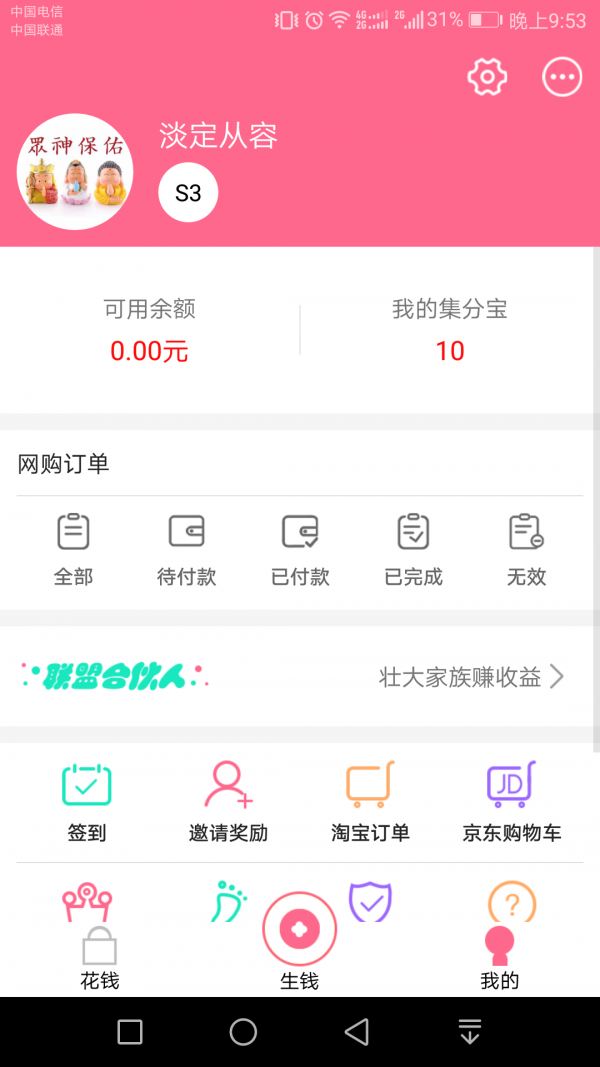
Task: Open 待付款 pending payment orders
Action: click(187, 549)
